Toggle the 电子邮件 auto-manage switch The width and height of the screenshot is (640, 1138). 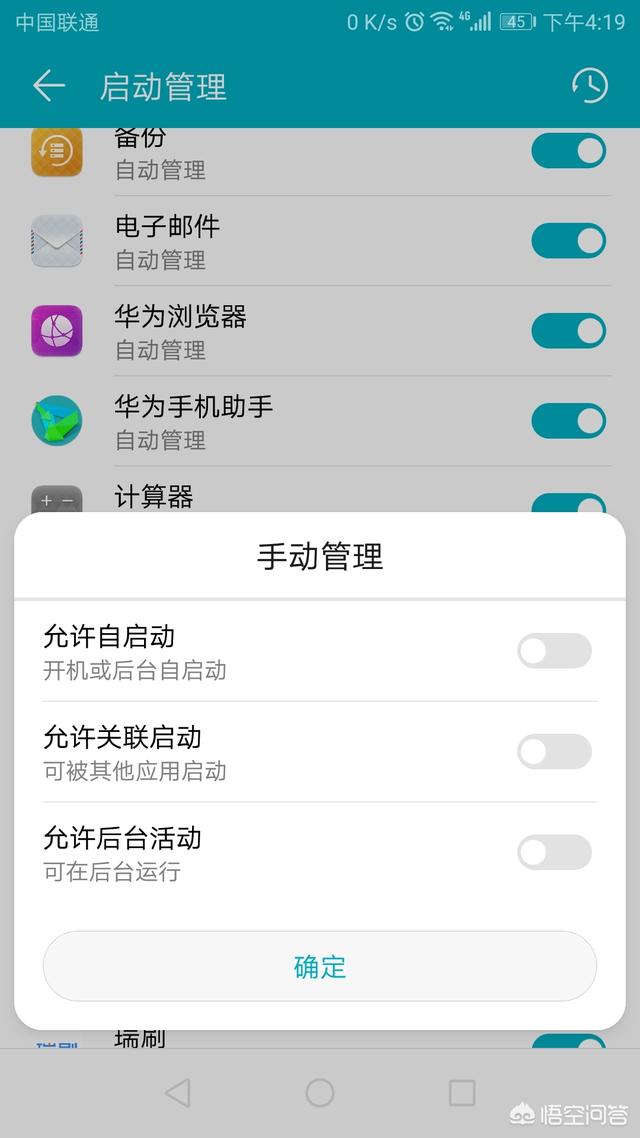pyautogui.click(x=569, y=241)
